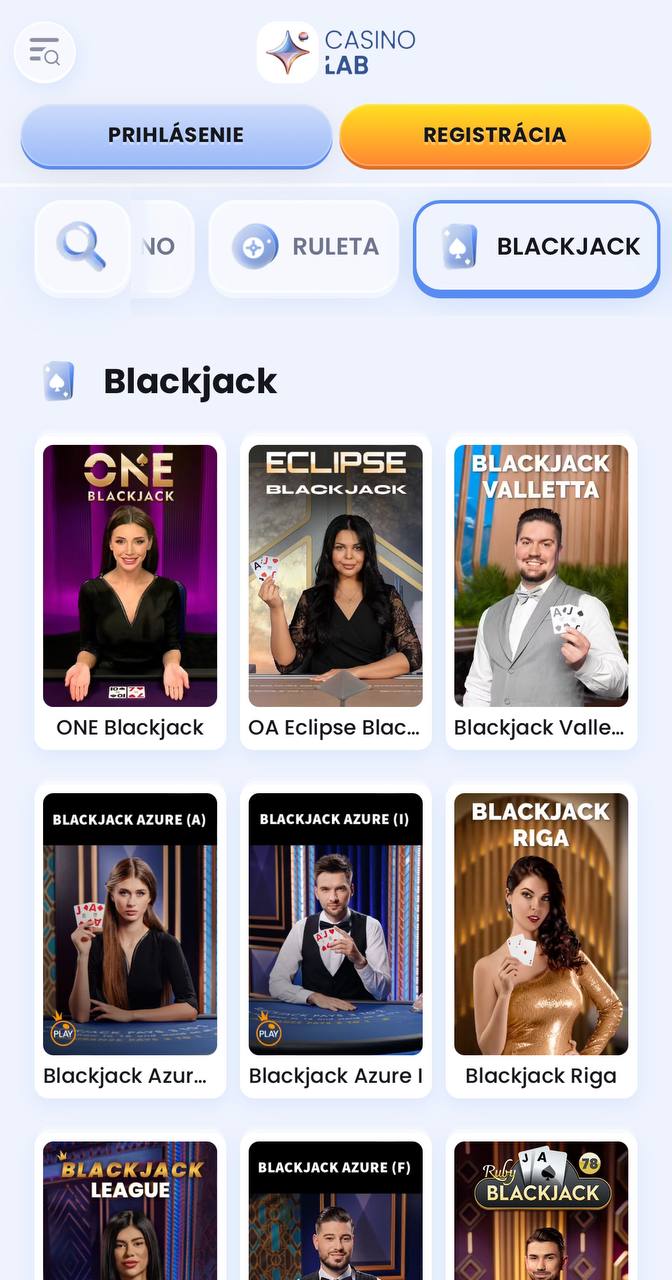Tap the Prihlásenie login button

pyautogui.click(x=176, y=135)
